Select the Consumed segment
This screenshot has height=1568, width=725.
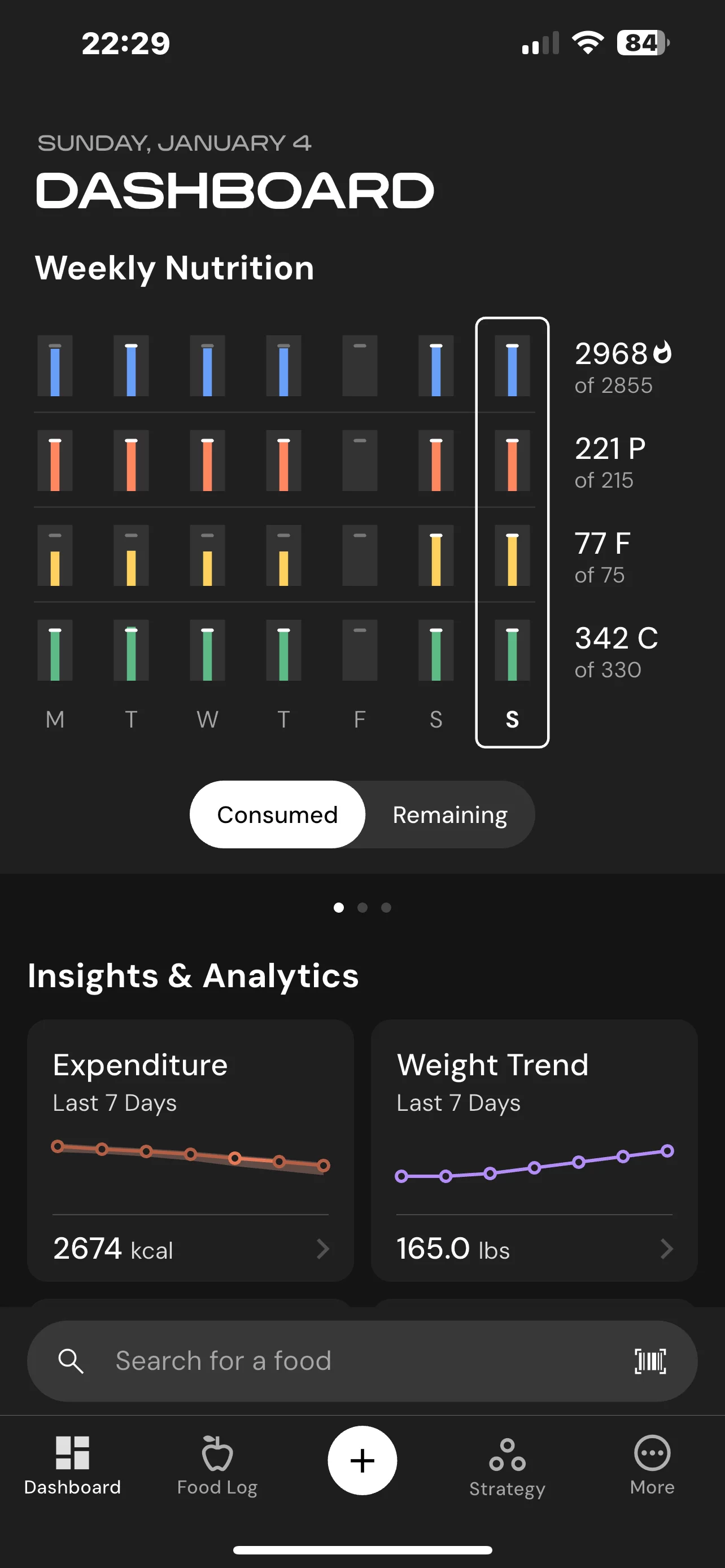(x=278, y=814)
